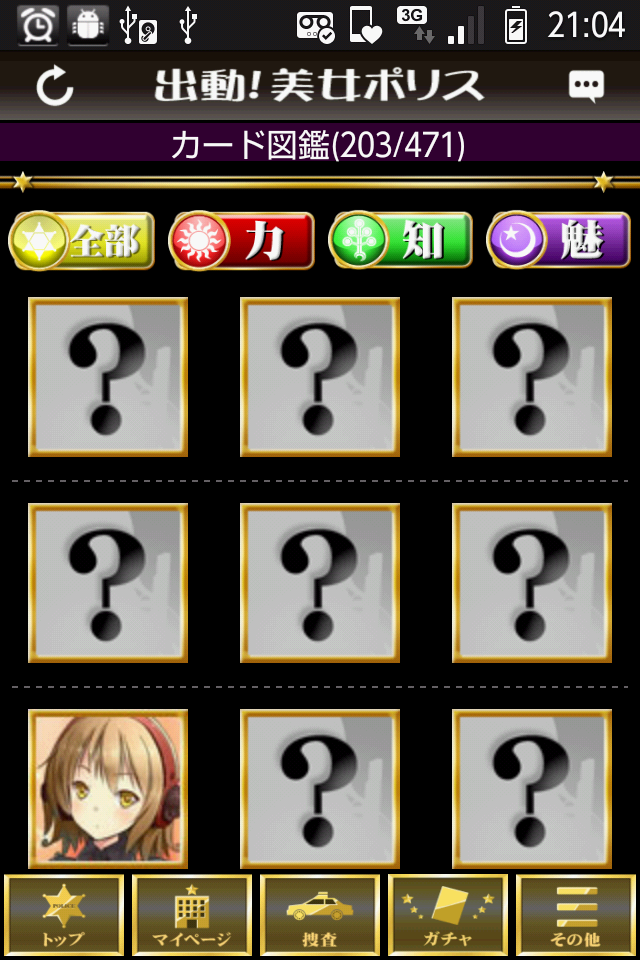Tap the refresh icon in the header
This screenshot has height=960, width=640.
(55, 87)
